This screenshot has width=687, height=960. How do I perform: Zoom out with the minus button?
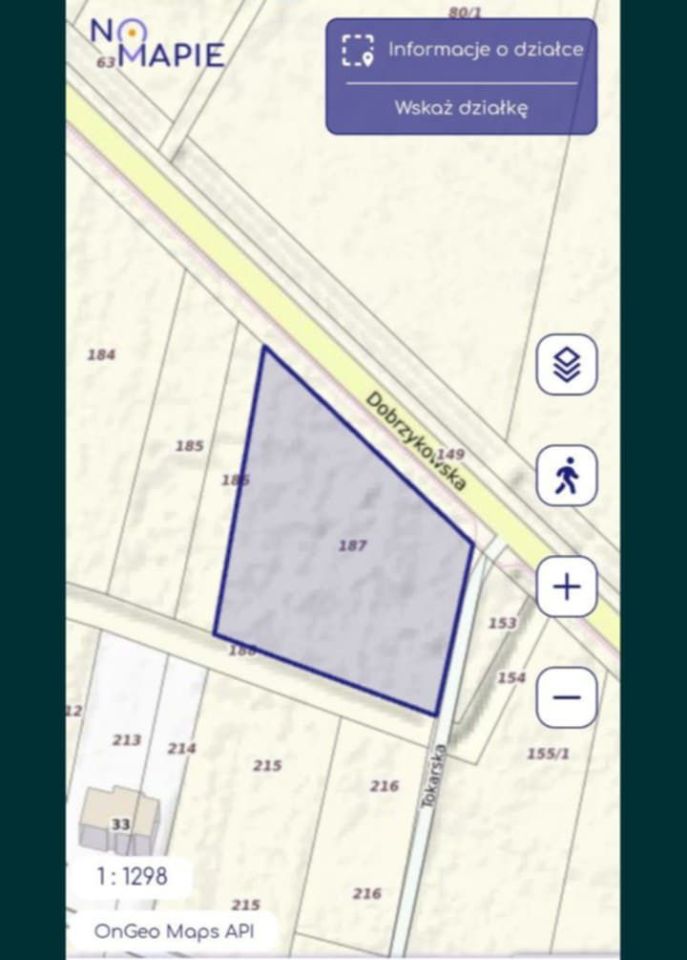(x=566, y=697)
